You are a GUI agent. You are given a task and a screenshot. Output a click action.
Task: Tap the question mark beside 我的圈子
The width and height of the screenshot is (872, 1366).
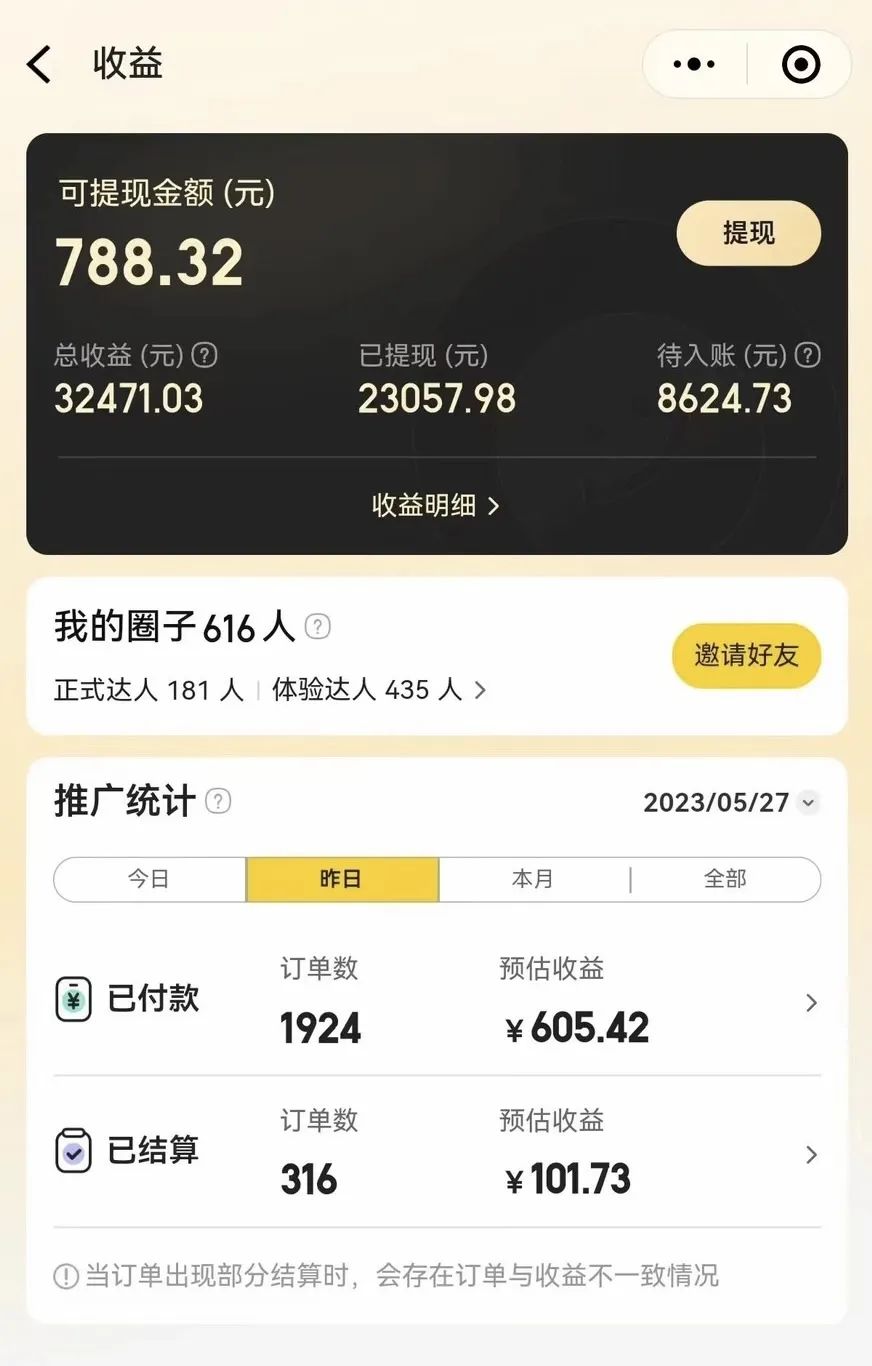click(x=317, y=628)
